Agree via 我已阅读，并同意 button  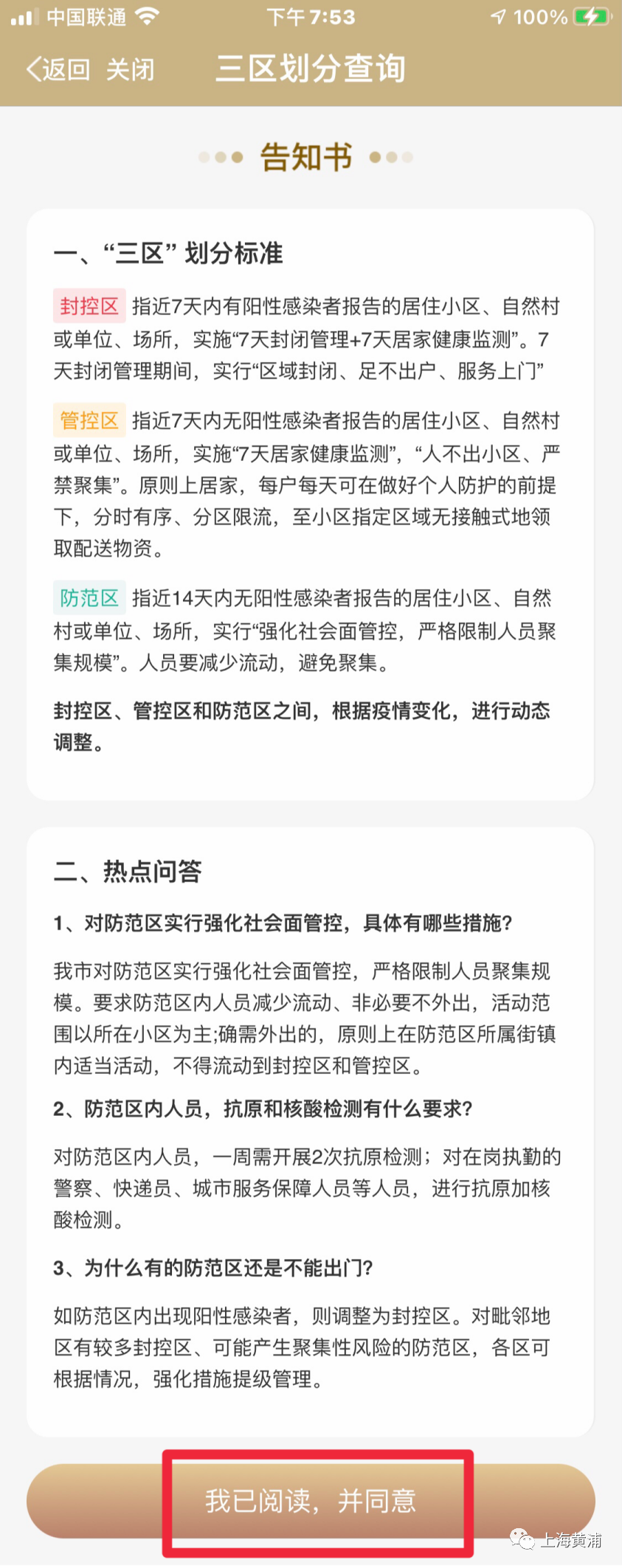(x=311, y=1501)
